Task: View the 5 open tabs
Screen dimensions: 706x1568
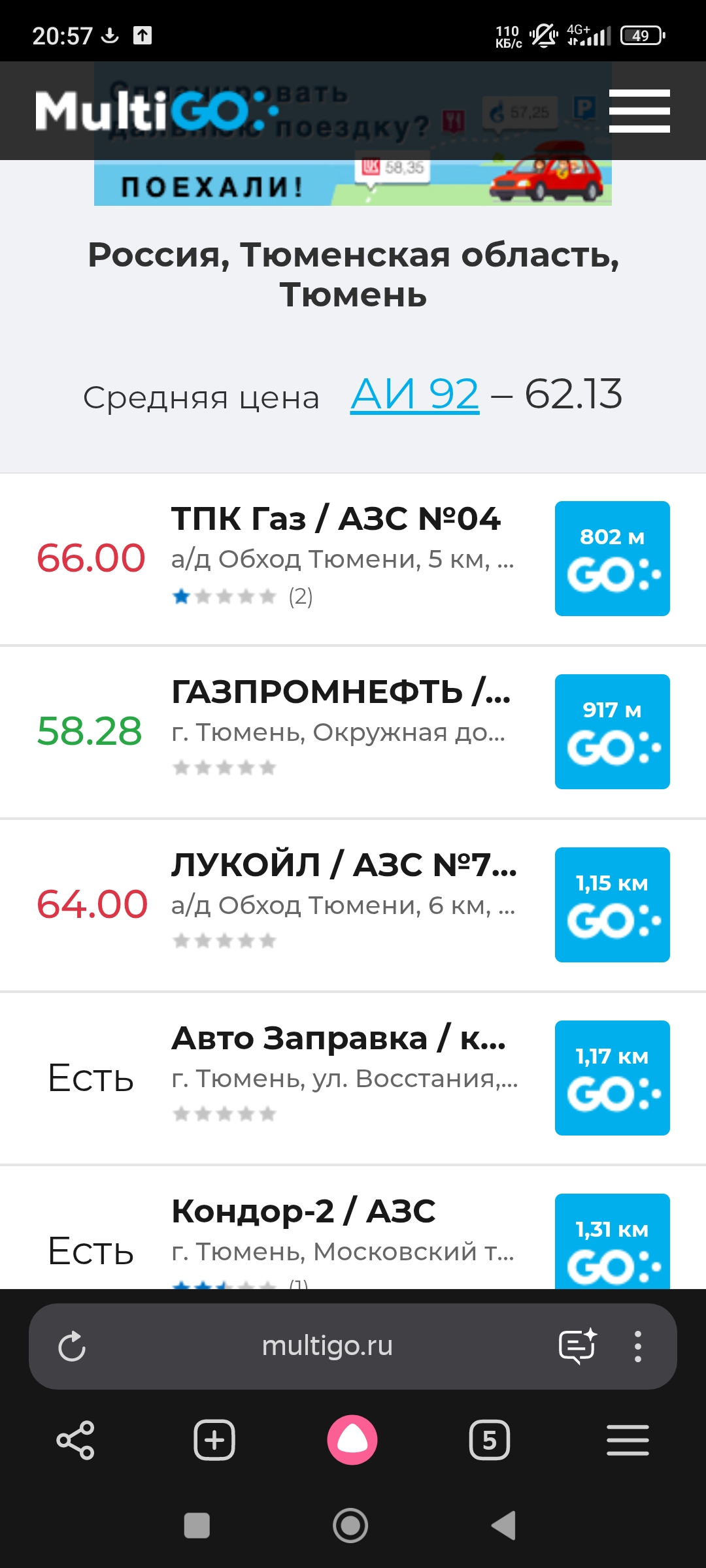Action: [490, 1440]
